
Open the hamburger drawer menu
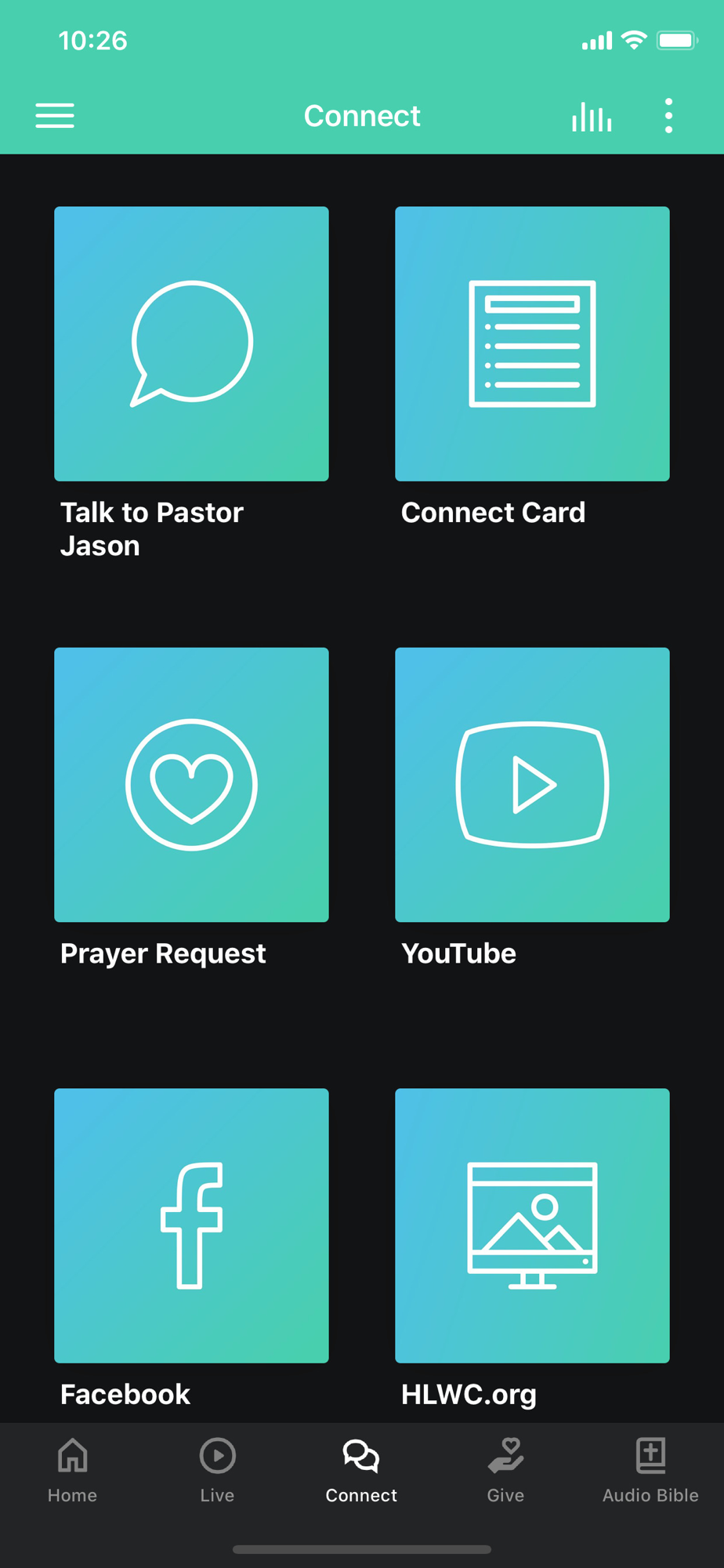click(55, 116)
